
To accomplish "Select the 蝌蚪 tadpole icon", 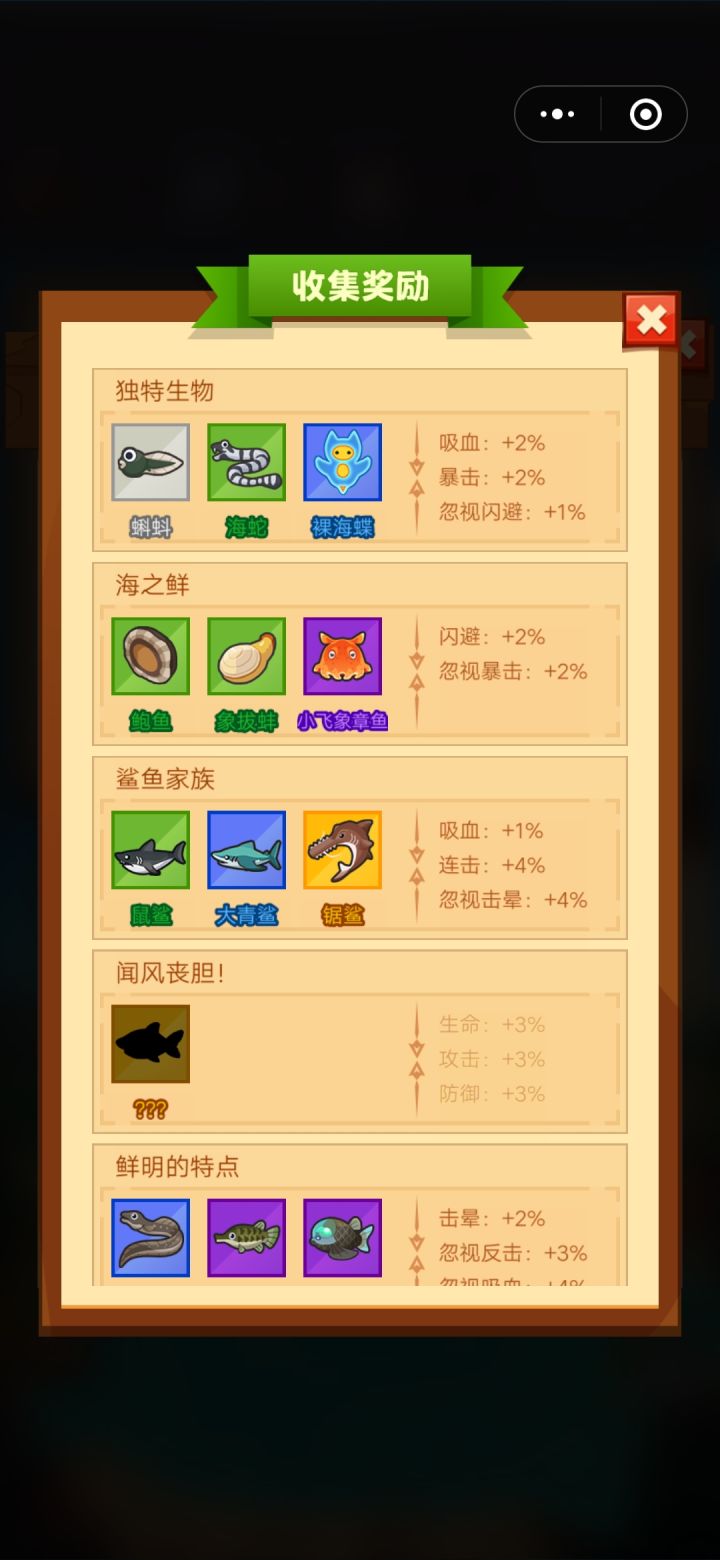I will 150,462.
